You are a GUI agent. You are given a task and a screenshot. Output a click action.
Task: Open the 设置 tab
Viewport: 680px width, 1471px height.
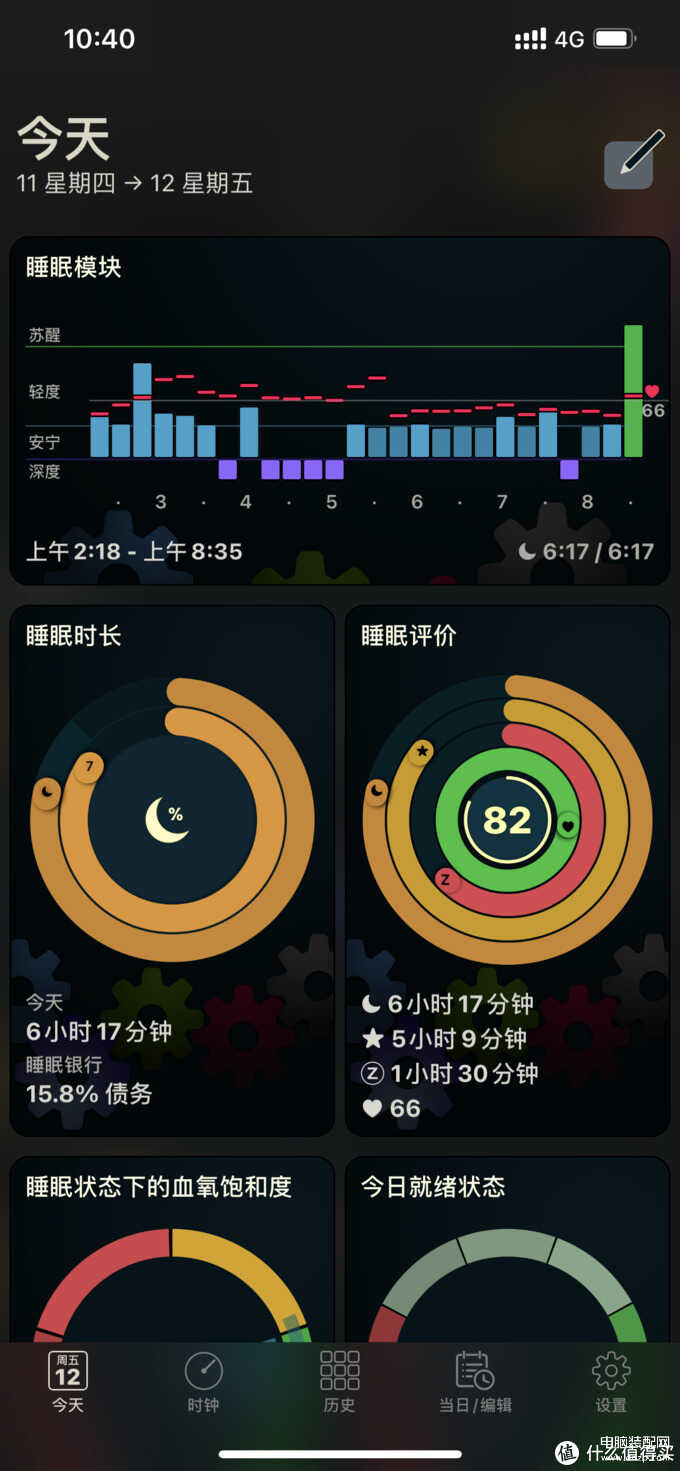[611, 1382]
